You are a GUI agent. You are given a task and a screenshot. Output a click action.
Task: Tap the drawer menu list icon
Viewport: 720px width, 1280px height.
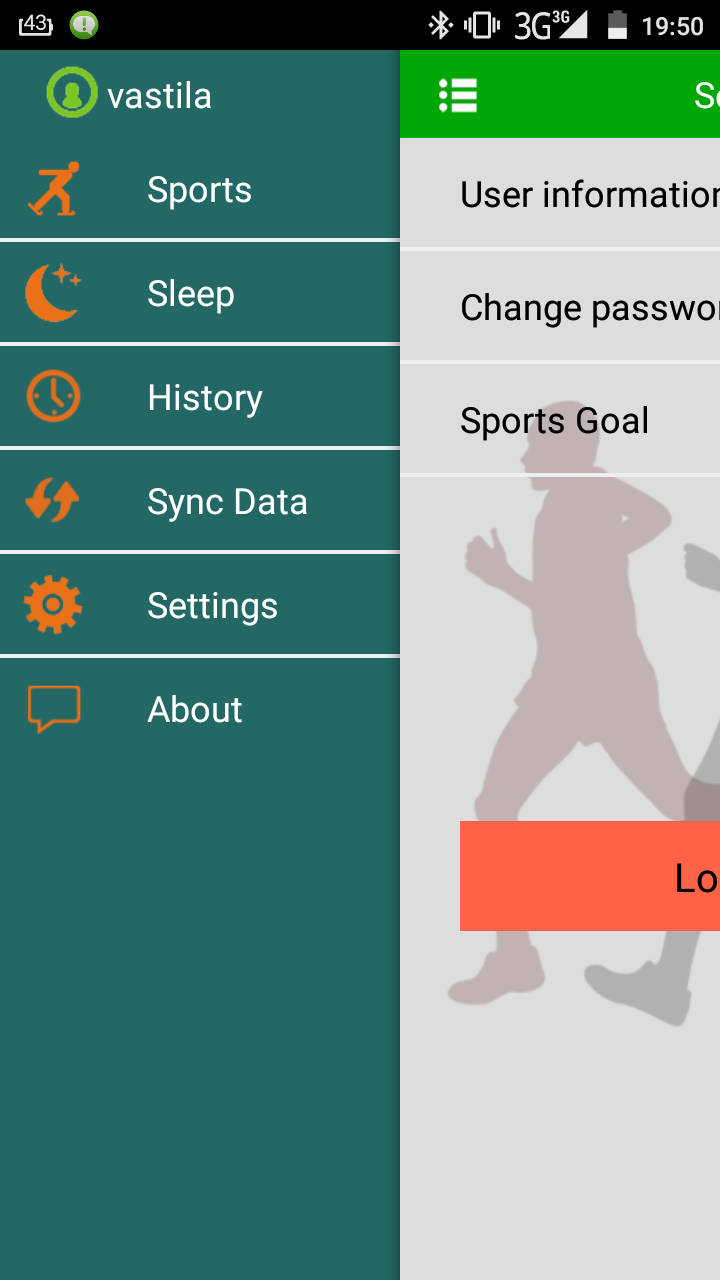(x=458, y=95)
